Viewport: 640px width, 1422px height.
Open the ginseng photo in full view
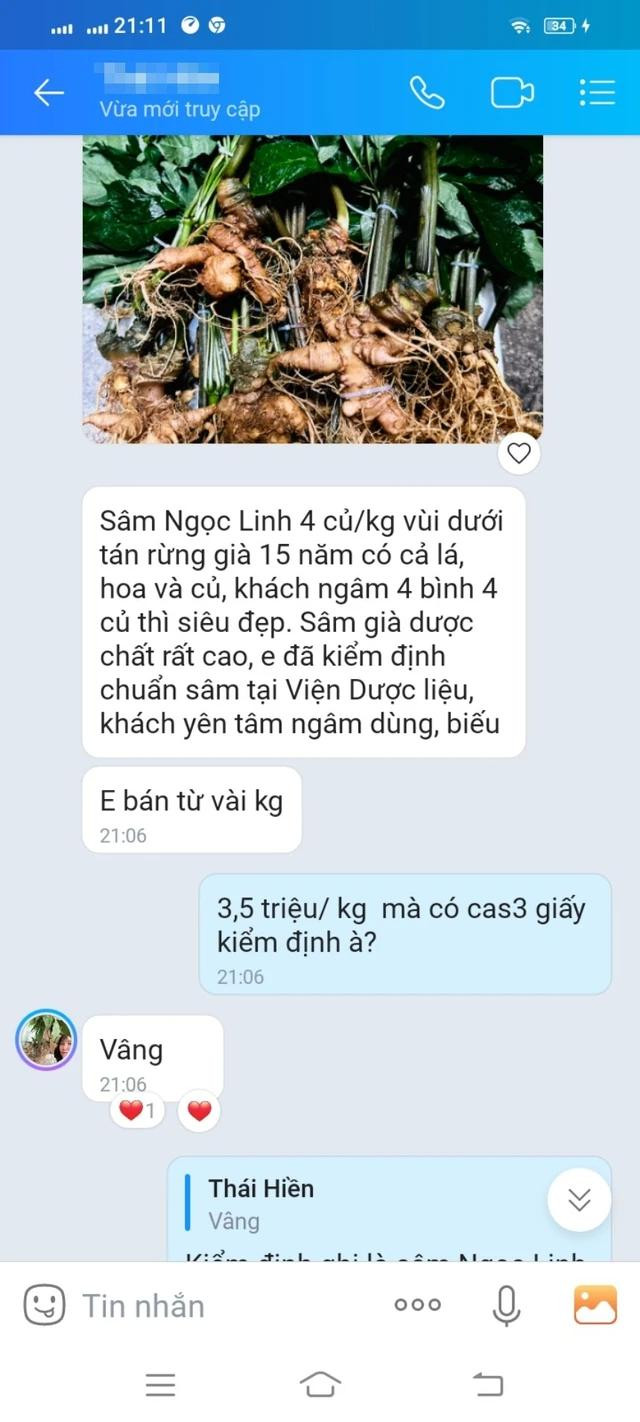pyautogui.click(x=312, y=290)
